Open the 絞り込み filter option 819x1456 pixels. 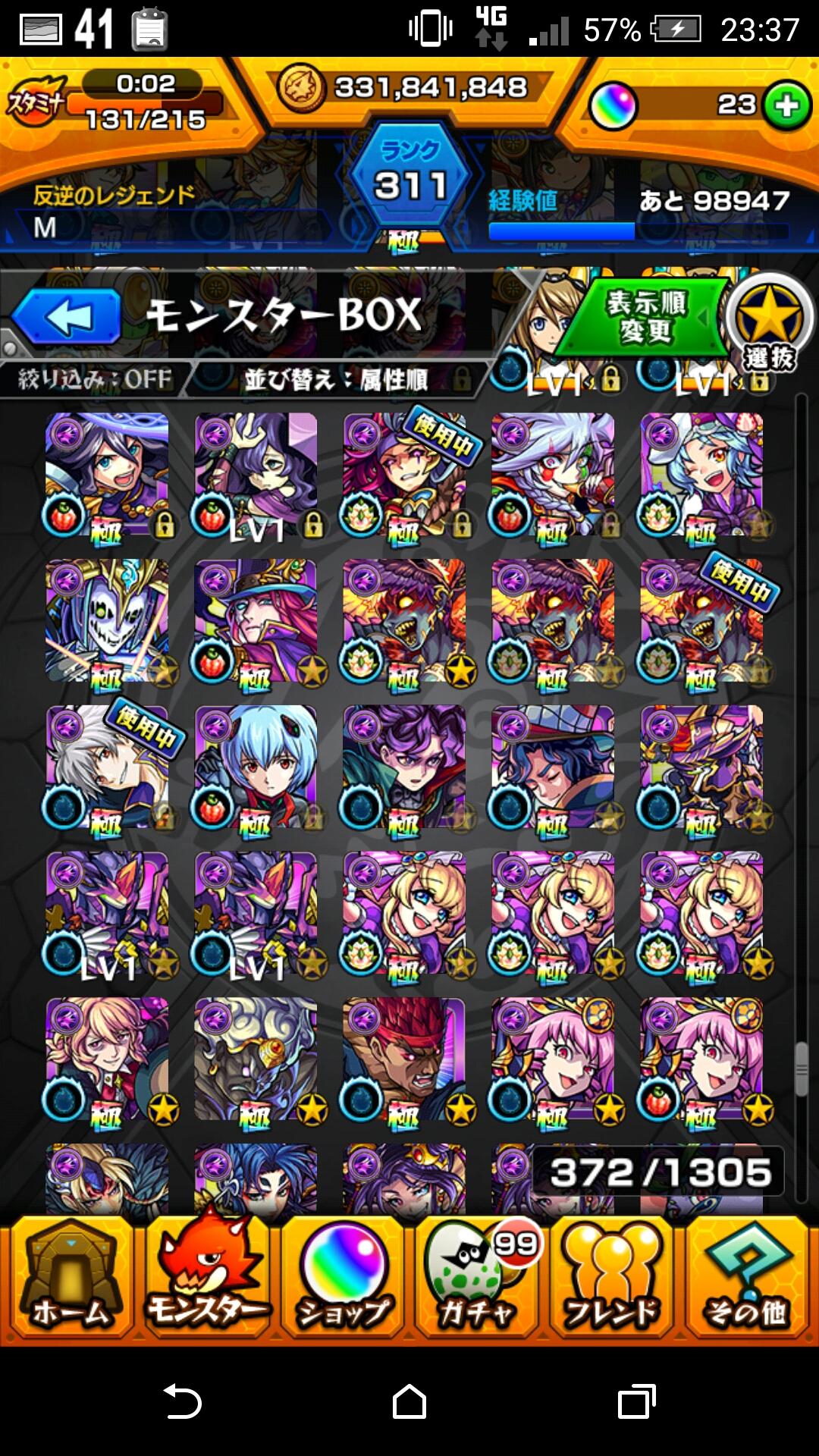click(x=95, y=378)
